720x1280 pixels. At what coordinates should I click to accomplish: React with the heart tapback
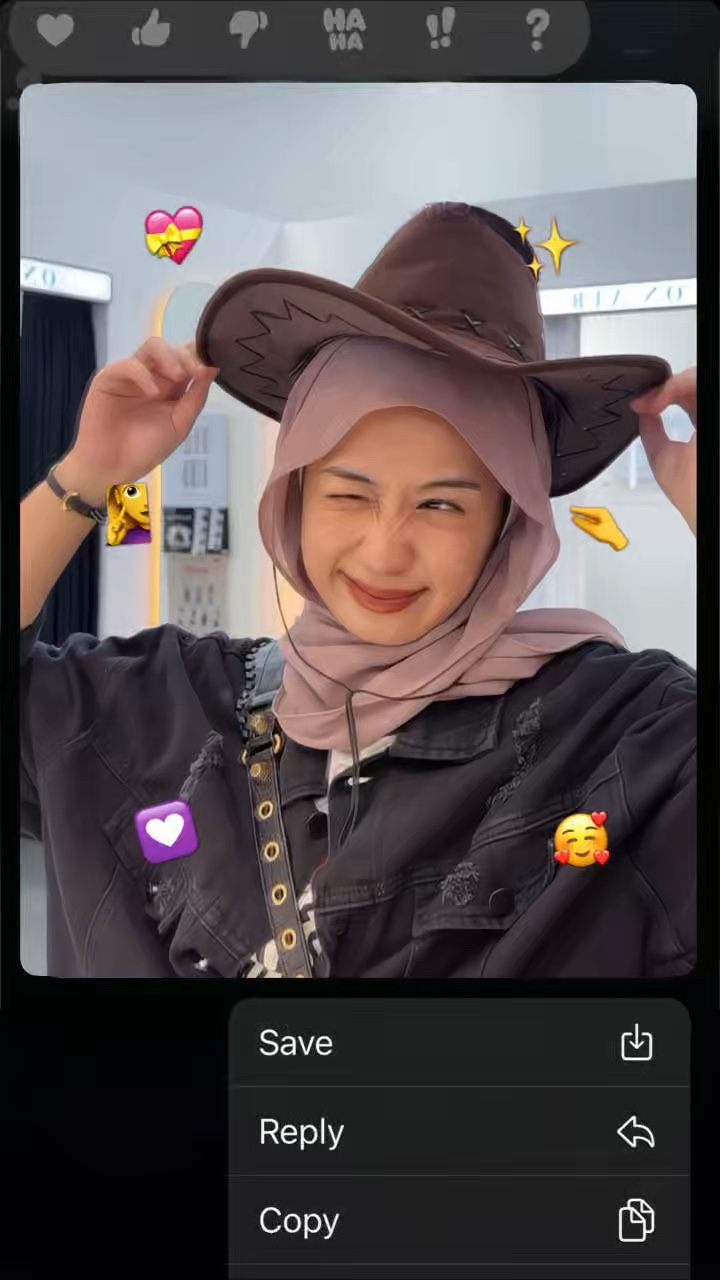coord(55,30)
